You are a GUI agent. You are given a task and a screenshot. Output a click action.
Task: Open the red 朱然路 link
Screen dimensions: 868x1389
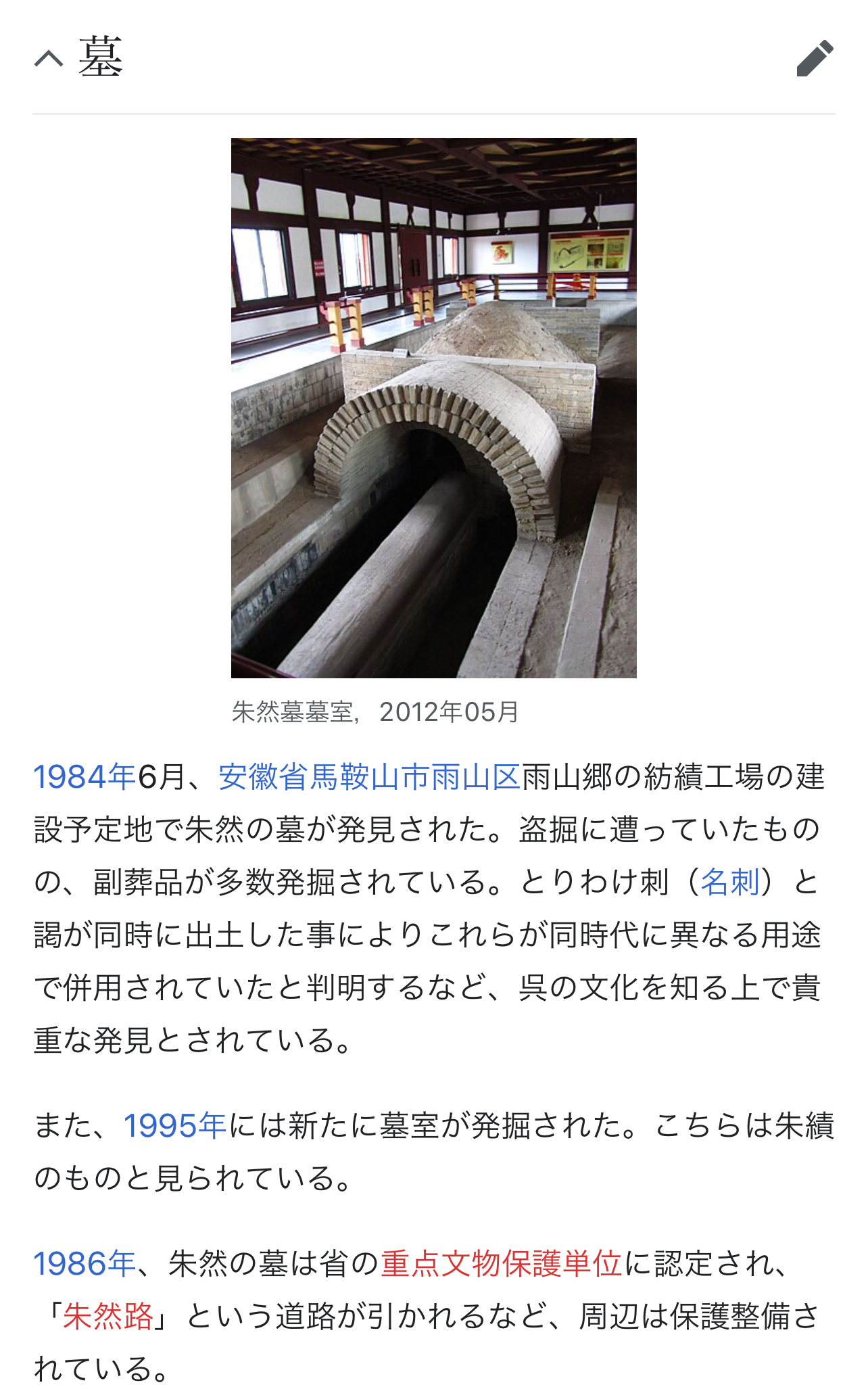[108, 1316]
